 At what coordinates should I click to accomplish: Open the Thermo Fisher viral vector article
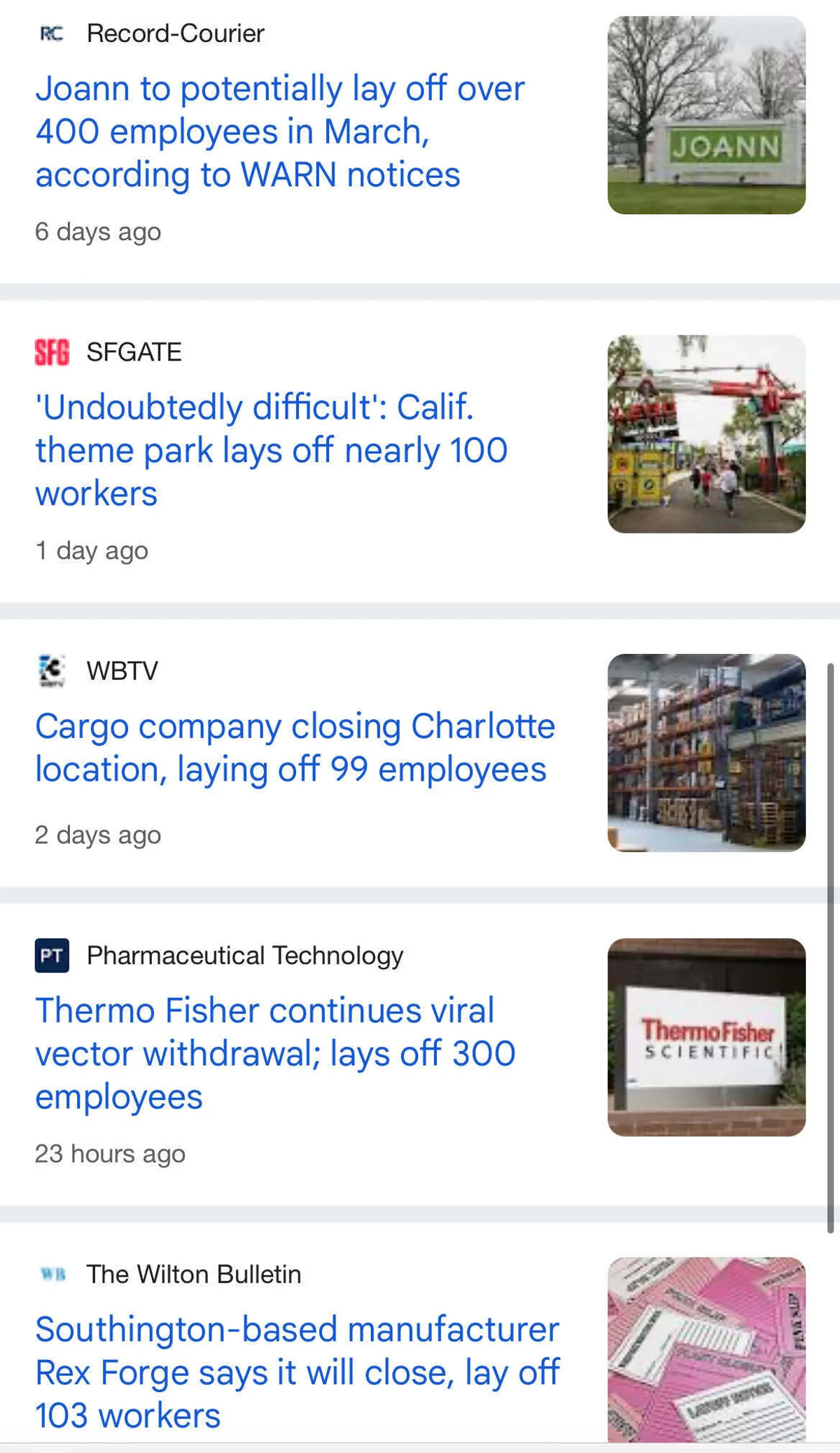[275, 1053]
